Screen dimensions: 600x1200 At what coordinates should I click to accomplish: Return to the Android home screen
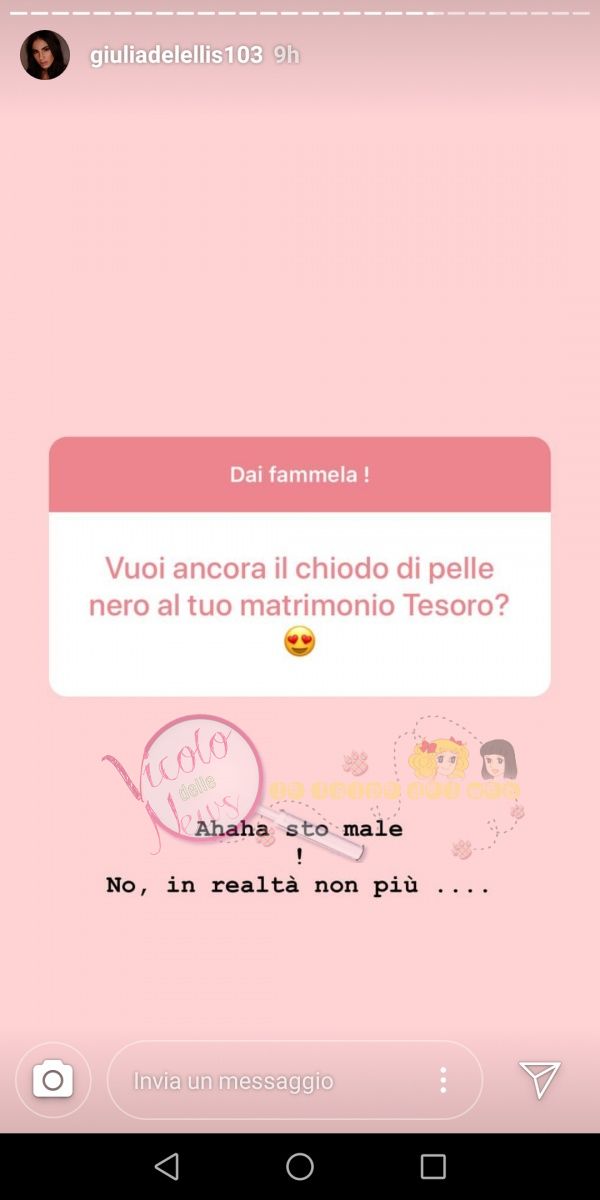(300, 1166)
